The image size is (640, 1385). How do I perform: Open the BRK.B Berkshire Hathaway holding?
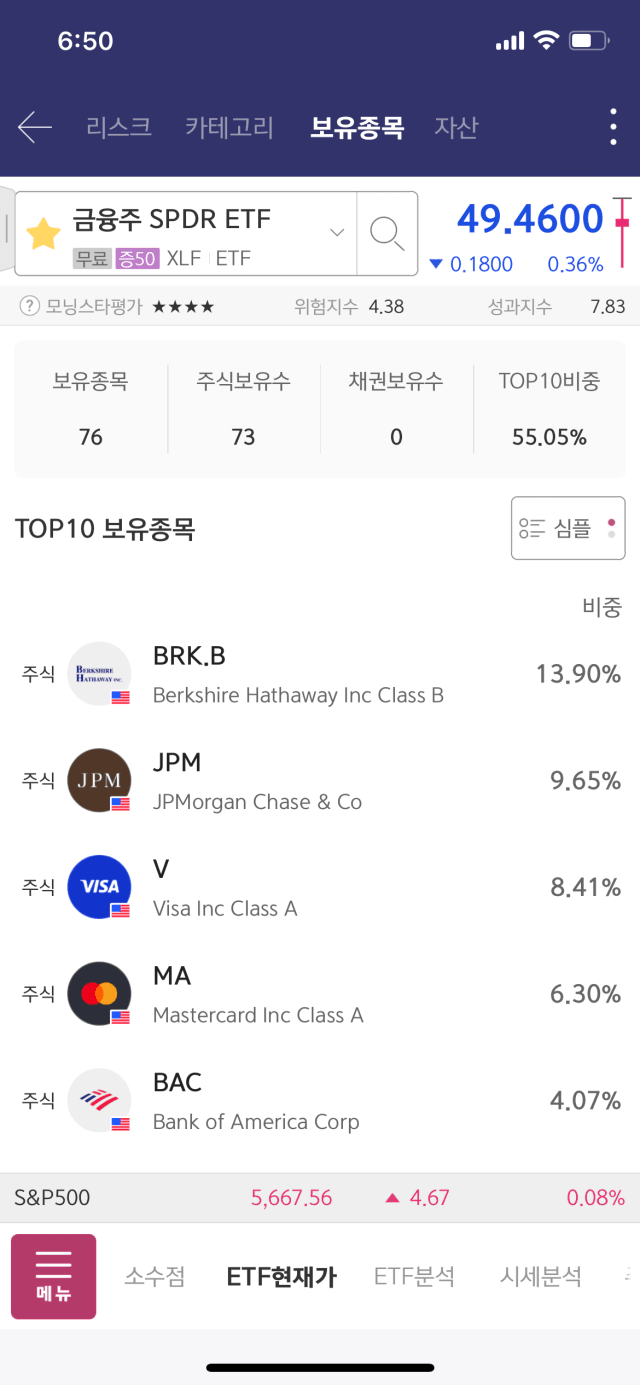[320, 674]
